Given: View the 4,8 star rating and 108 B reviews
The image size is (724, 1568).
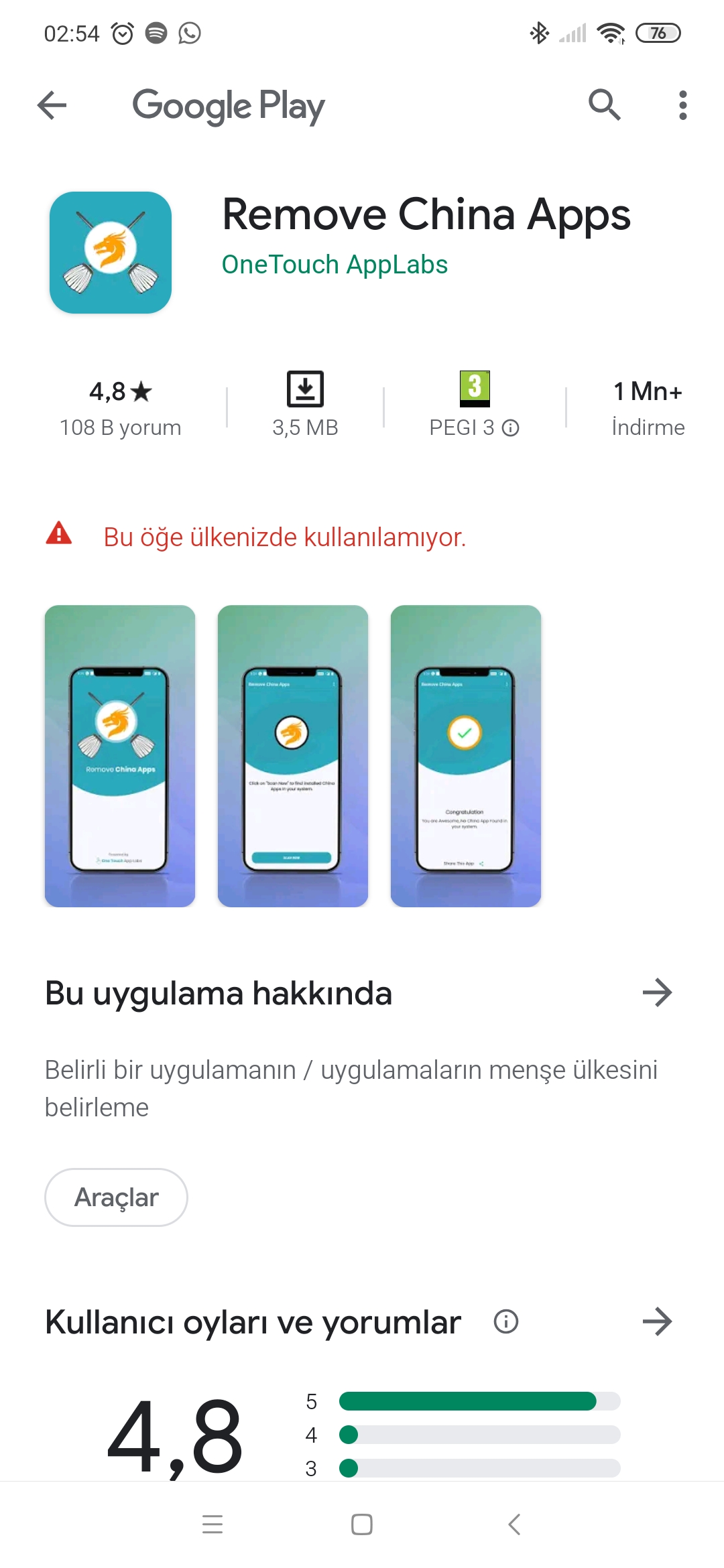Looking at the screenshot, I should [x=121, y=407].
